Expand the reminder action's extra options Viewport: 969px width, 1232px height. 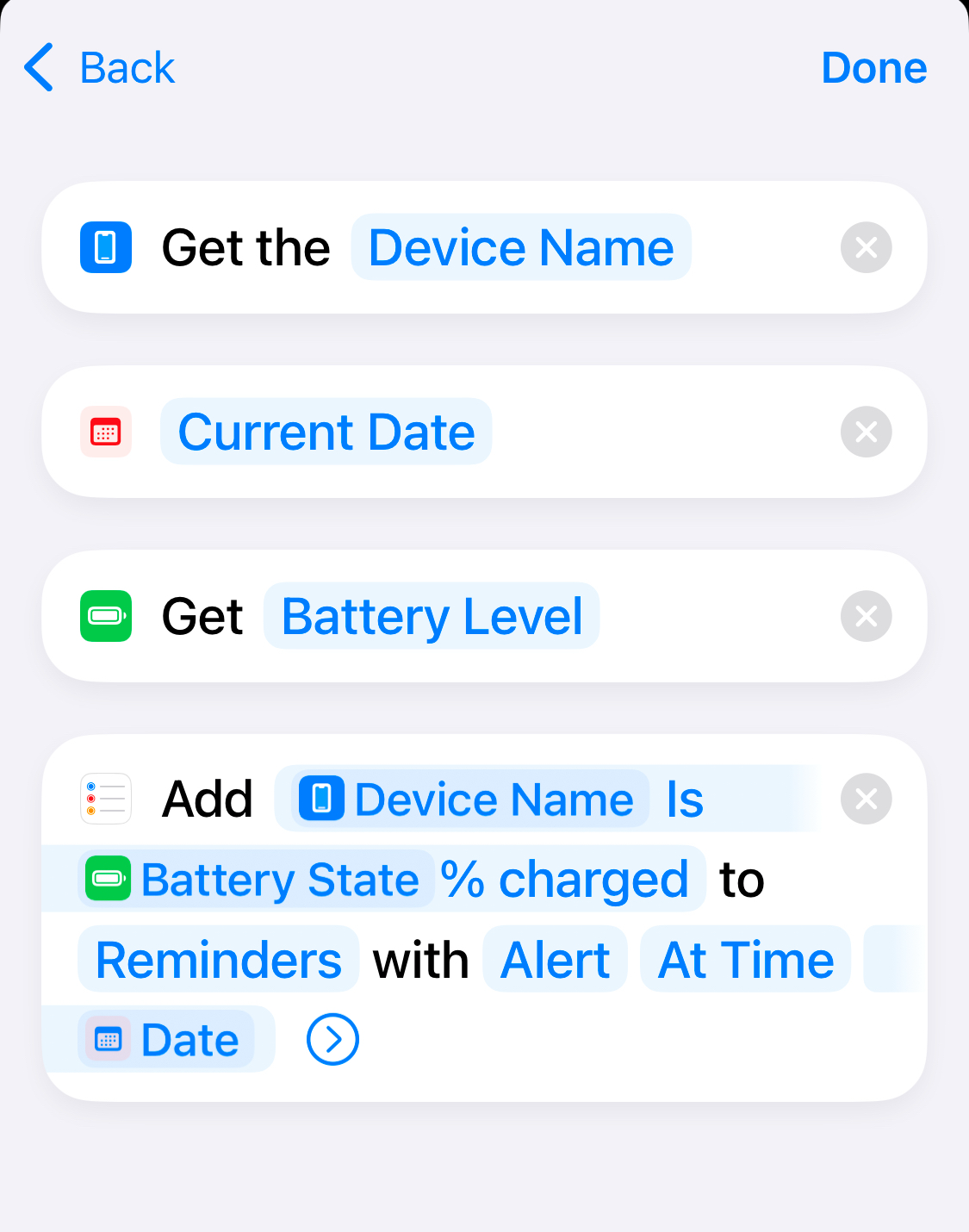[332, 1040]
